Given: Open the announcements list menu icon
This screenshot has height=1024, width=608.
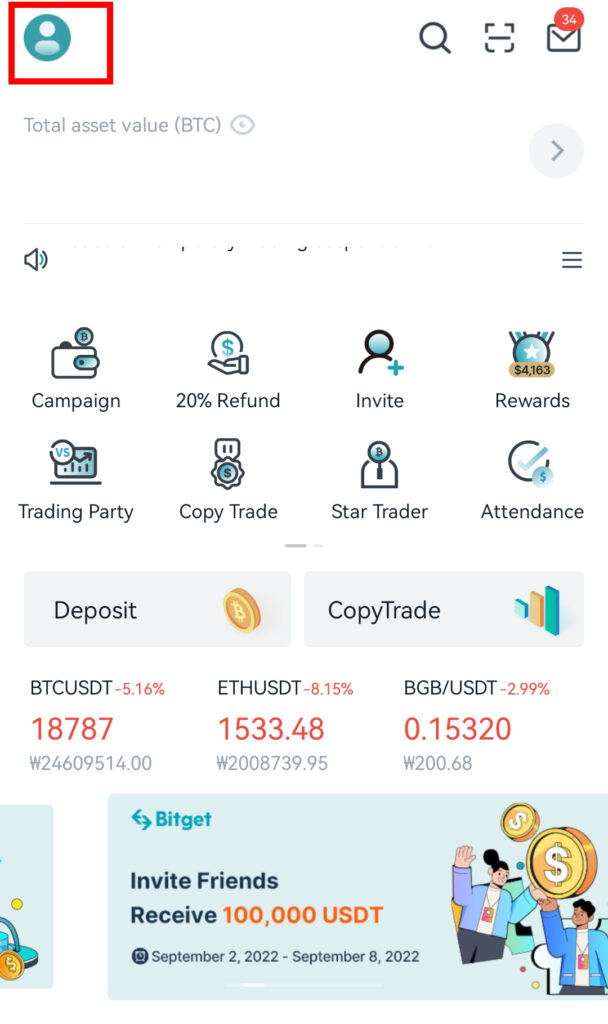Looking at the screenshot, I should 572,260.
